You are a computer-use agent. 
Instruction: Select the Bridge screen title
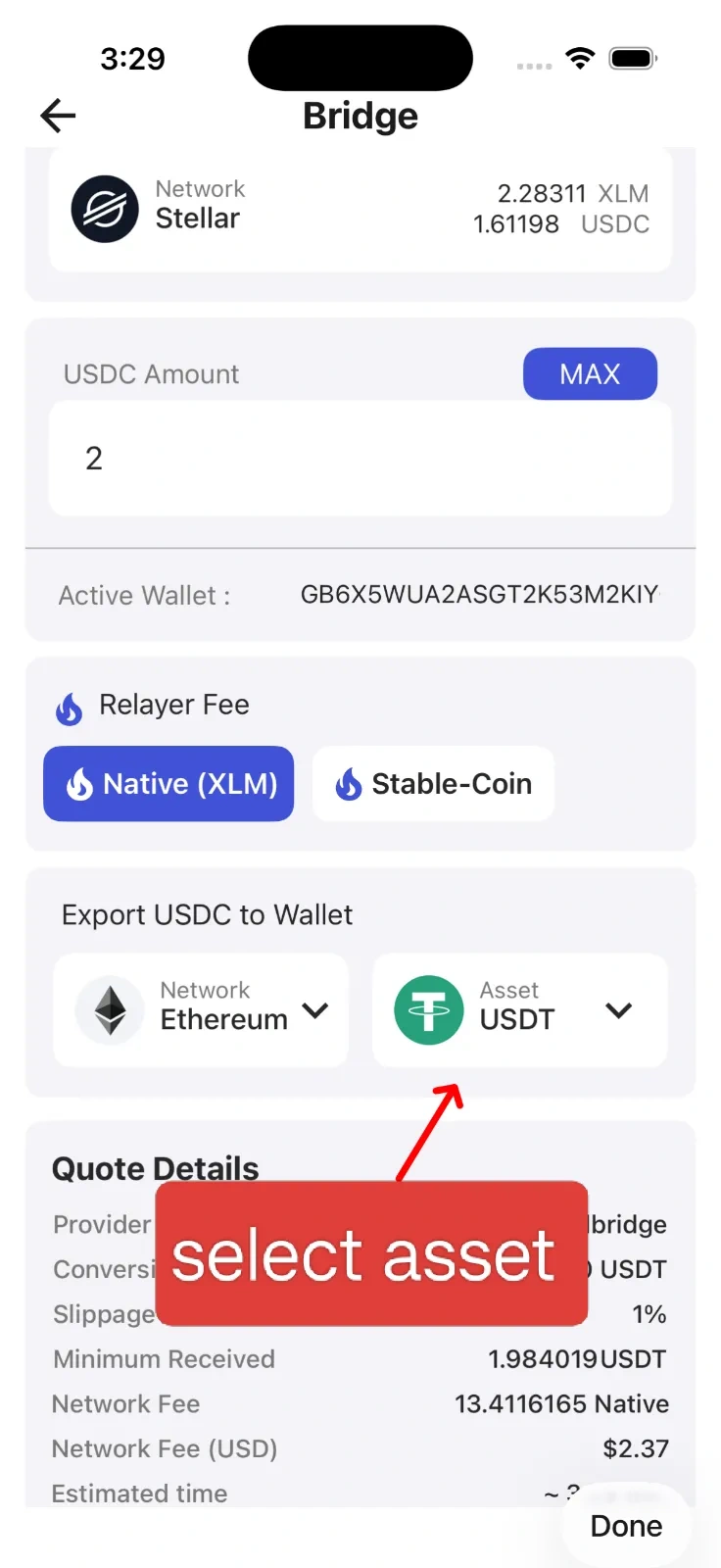click(360, 116)
